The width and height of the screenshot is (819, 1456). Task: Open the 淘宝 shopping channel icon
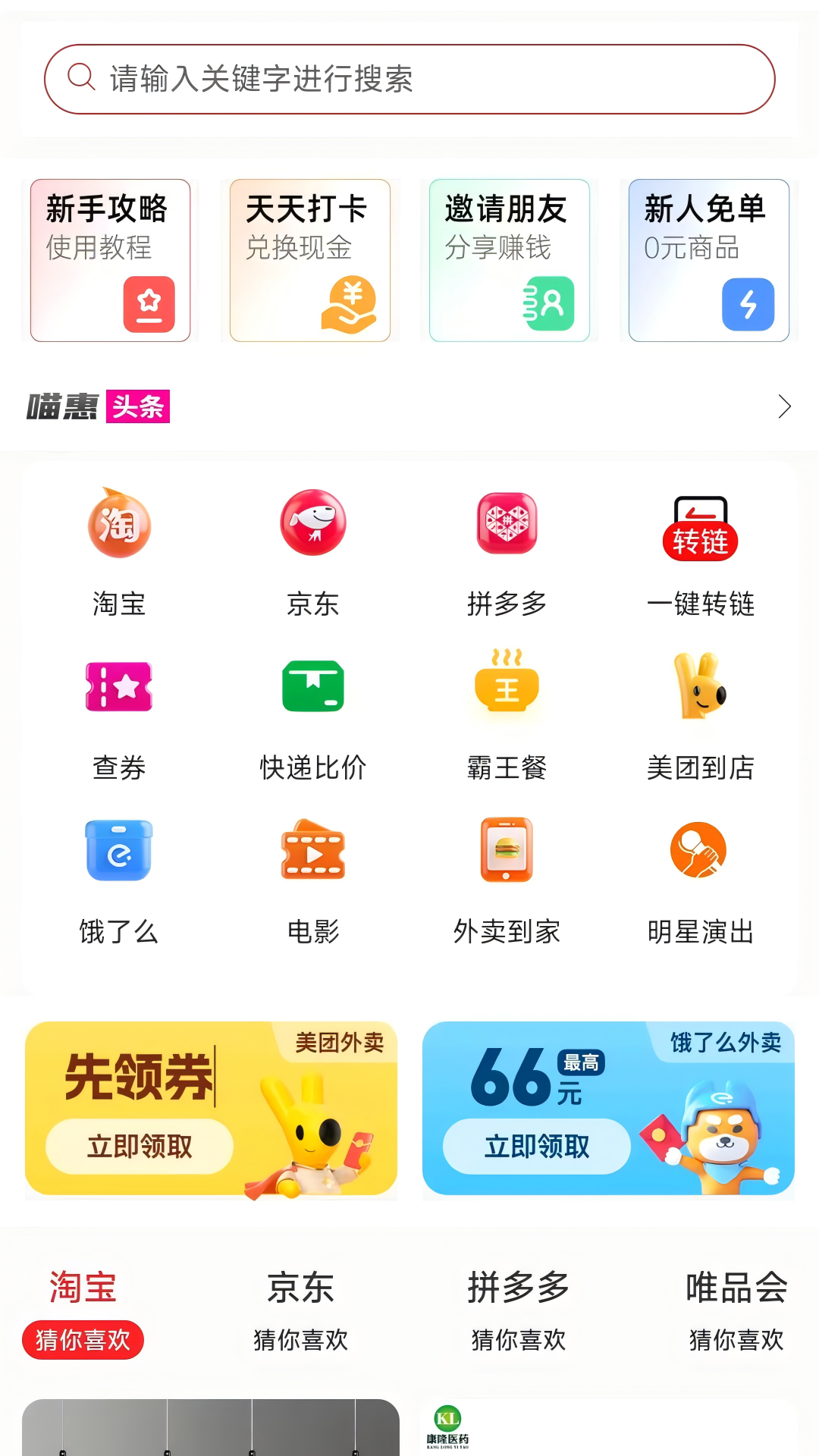[x=120, y=546]
